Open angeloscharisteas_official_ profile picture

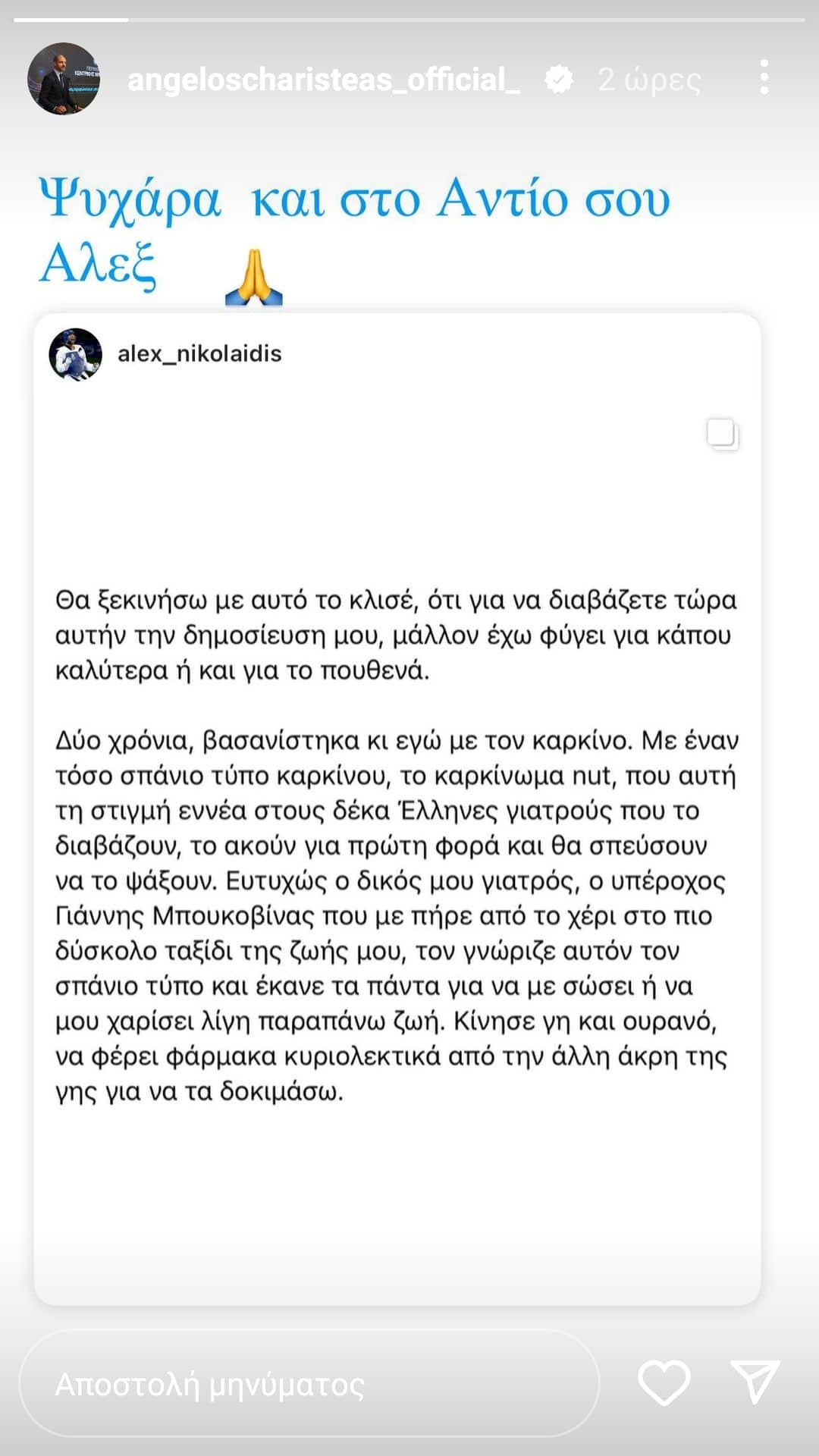point(64,78)
